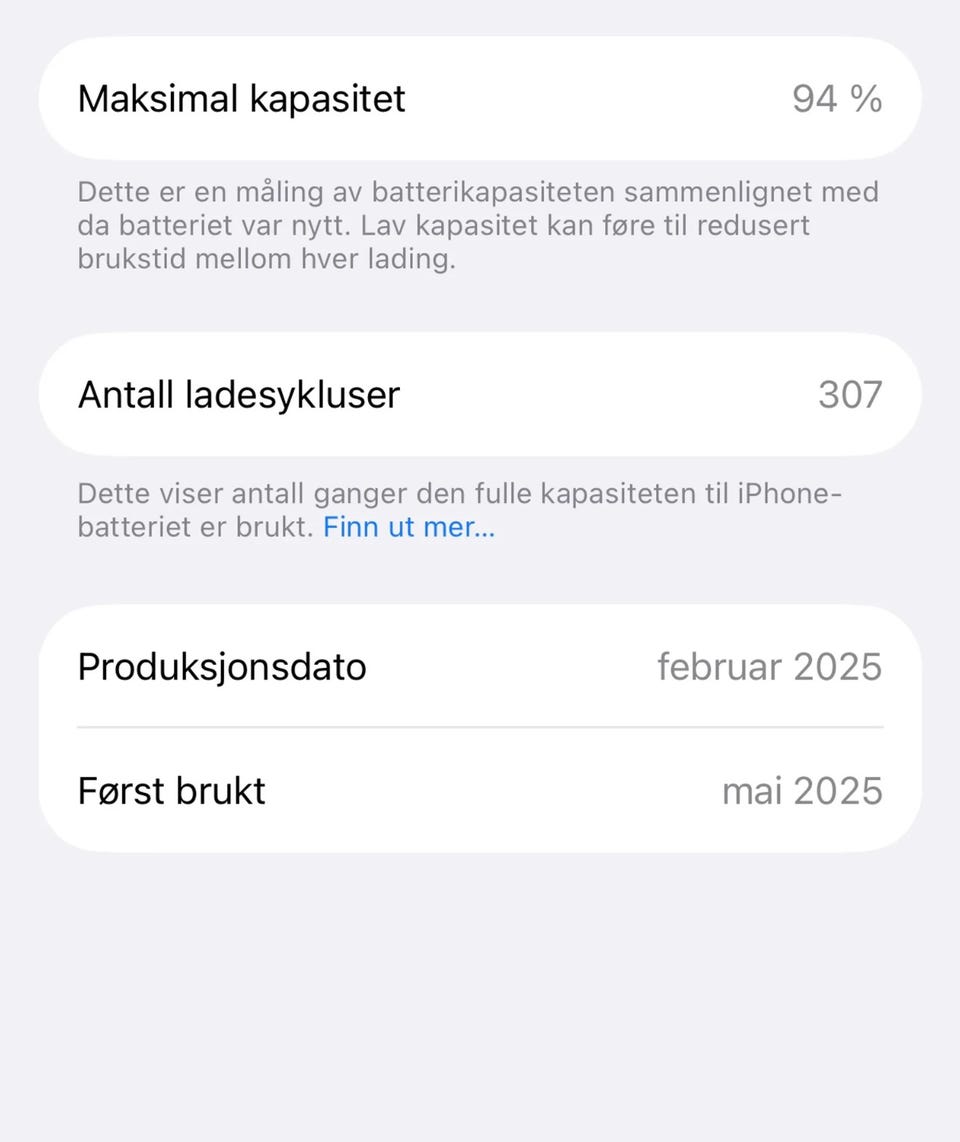Select the "februar 2025" production date
960x1142 pixels.
coord(770,666)
